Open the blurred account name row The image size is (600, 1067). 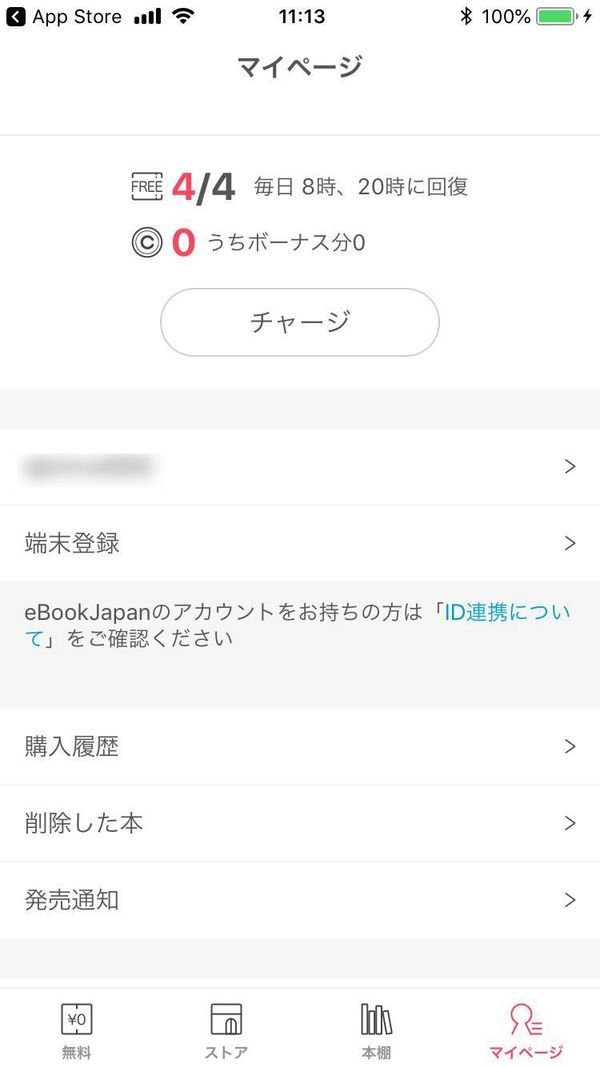300,467
